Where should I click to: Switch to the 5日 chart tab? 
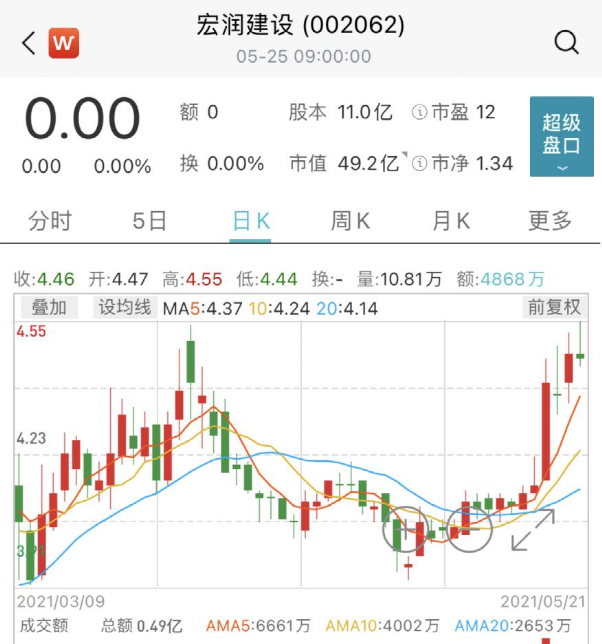coord(150,221)
